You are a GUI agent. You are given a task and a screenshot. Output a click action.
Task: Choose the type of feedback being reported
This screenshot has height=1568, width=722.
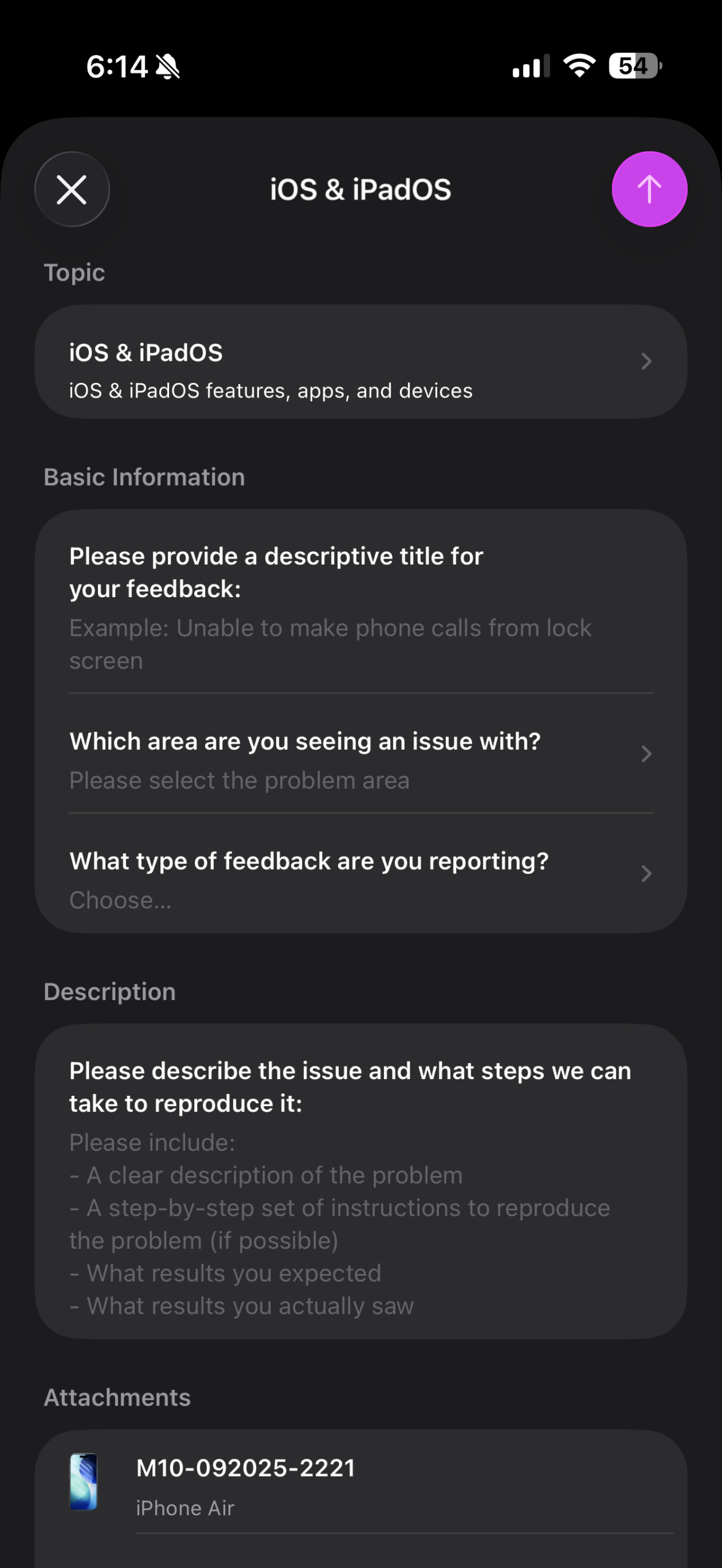click(x=360, y=880)
